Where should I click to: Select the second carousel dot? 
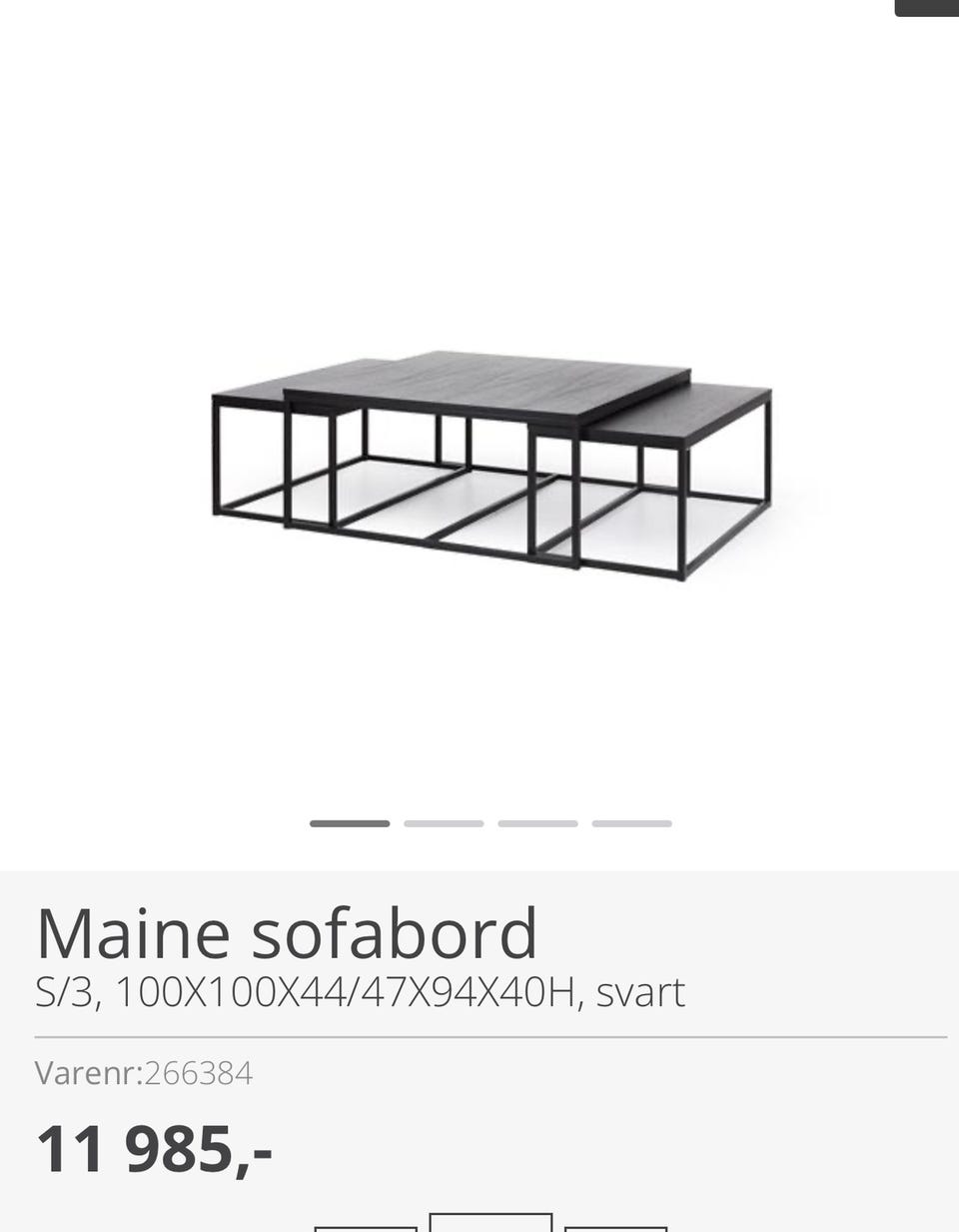pos(445,822)
